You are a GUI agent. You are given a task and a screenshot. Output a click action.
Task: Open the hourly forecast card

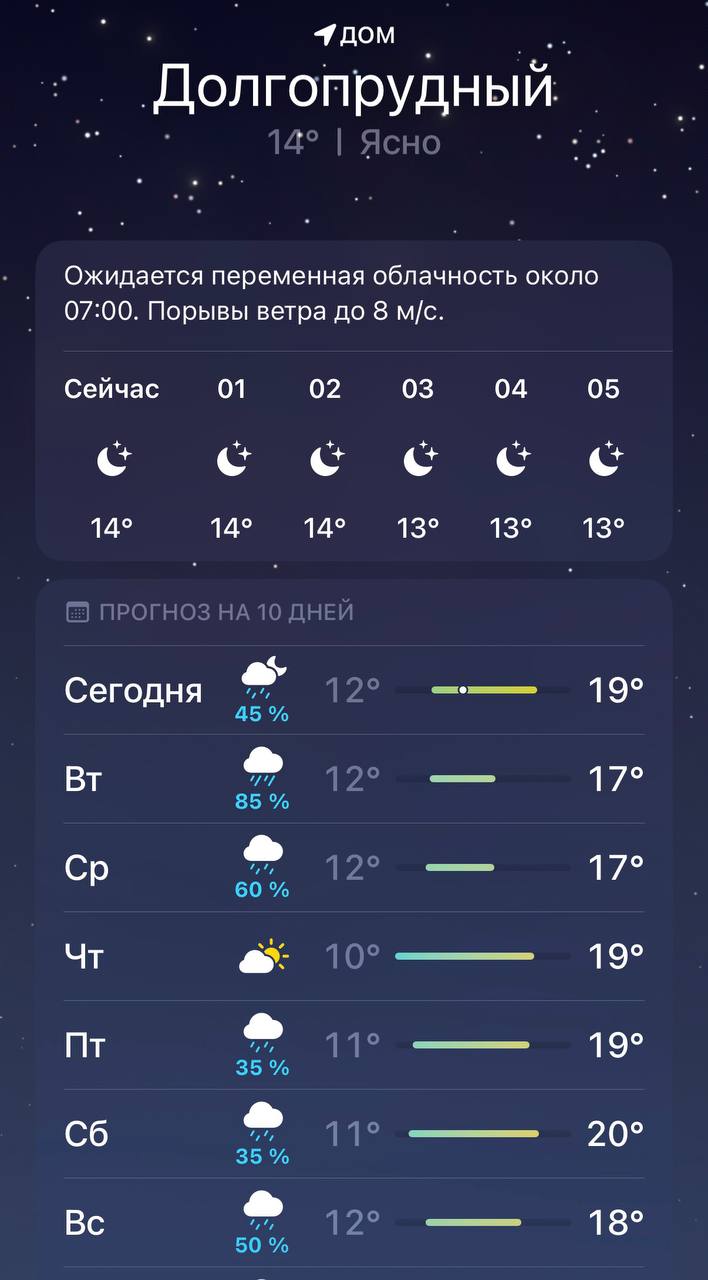click(x=354, y=400)
